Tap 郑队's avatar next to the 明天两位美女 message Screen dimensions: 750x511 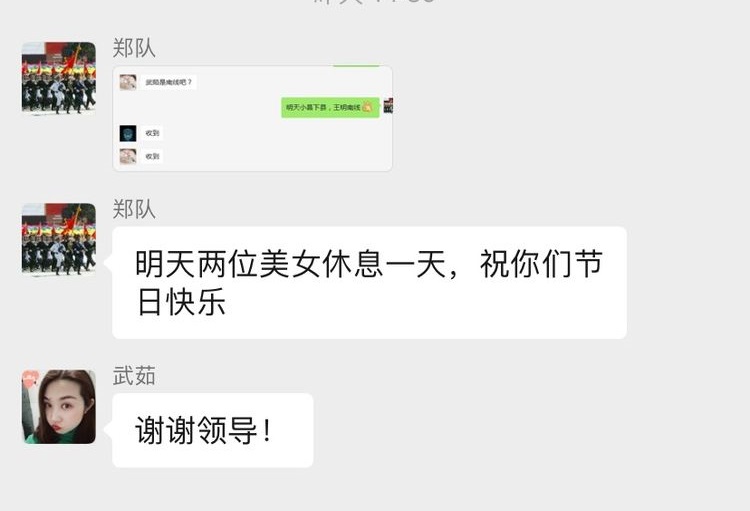click(59, 240)
